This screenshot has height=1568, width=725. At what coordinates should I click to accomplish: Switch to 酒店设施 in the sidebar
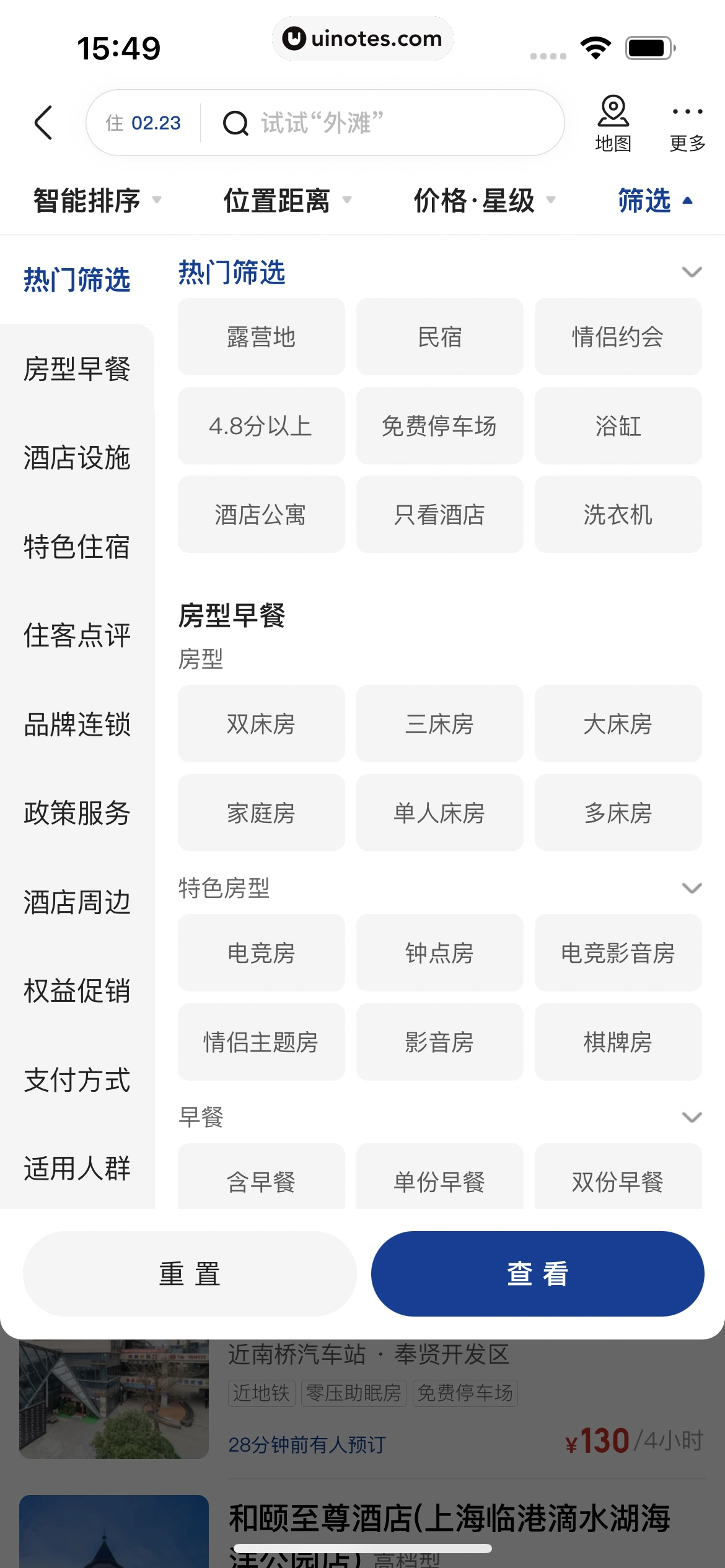click(x=77, y=458)
